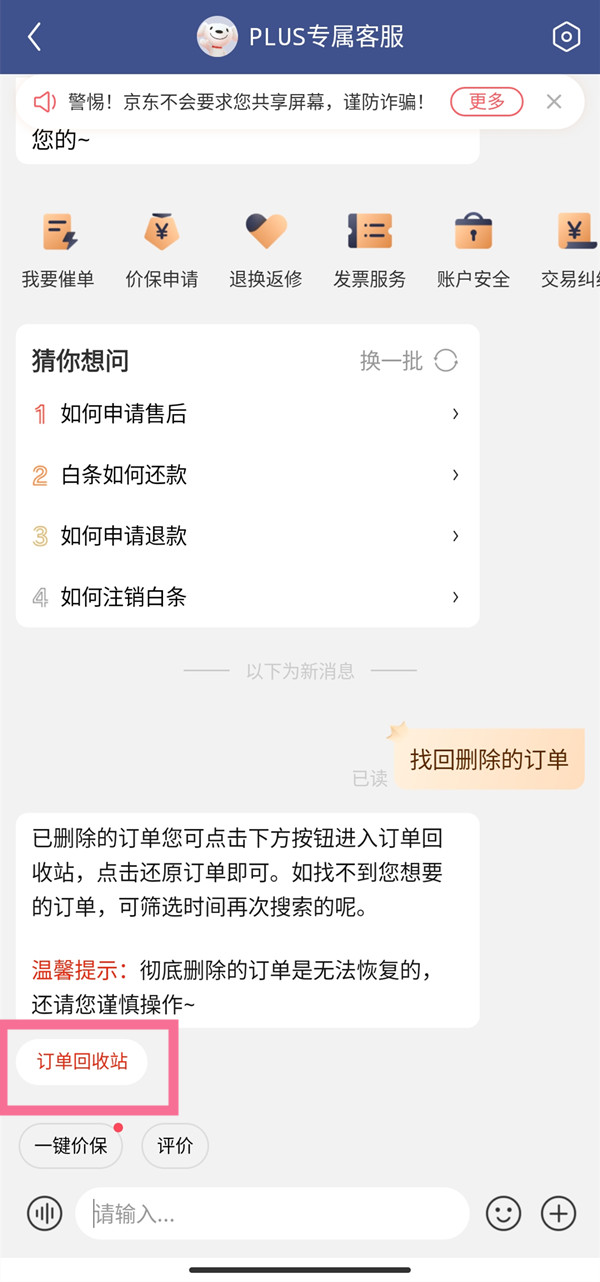Tap the 一键价保 chip
The height and width of the screenshot is (1282, 600).
(x=71, y=1146)
